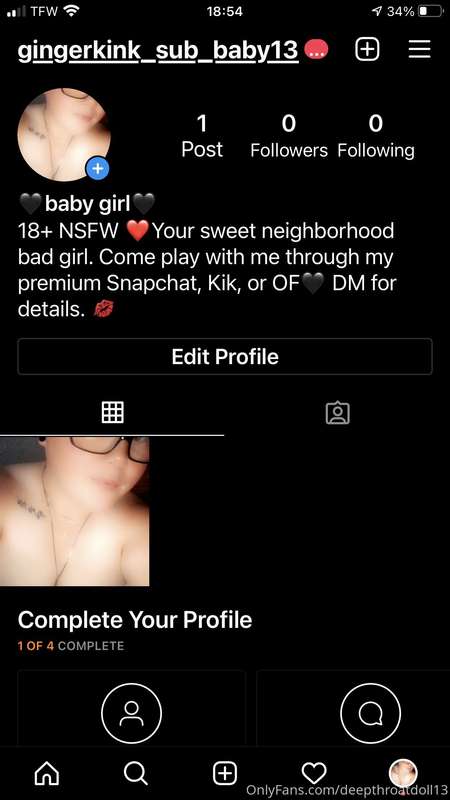Viewport: 450px width, 800px height.
Task: Add a story via the profile picture plus
Action: coord(97,169)
